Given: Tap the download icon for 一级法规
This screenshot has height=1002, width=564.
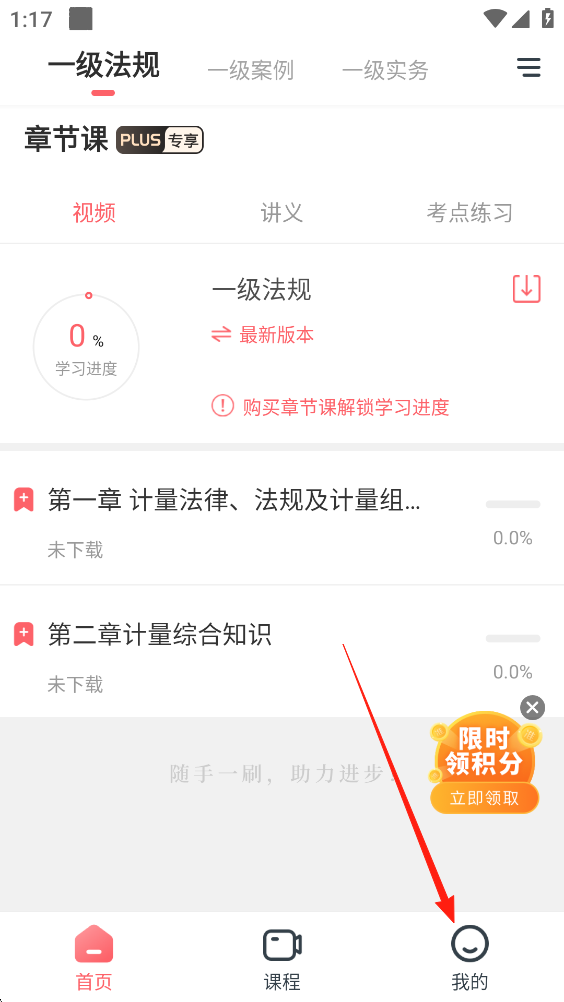Looking at the screenshot, I should coord(527,289).
